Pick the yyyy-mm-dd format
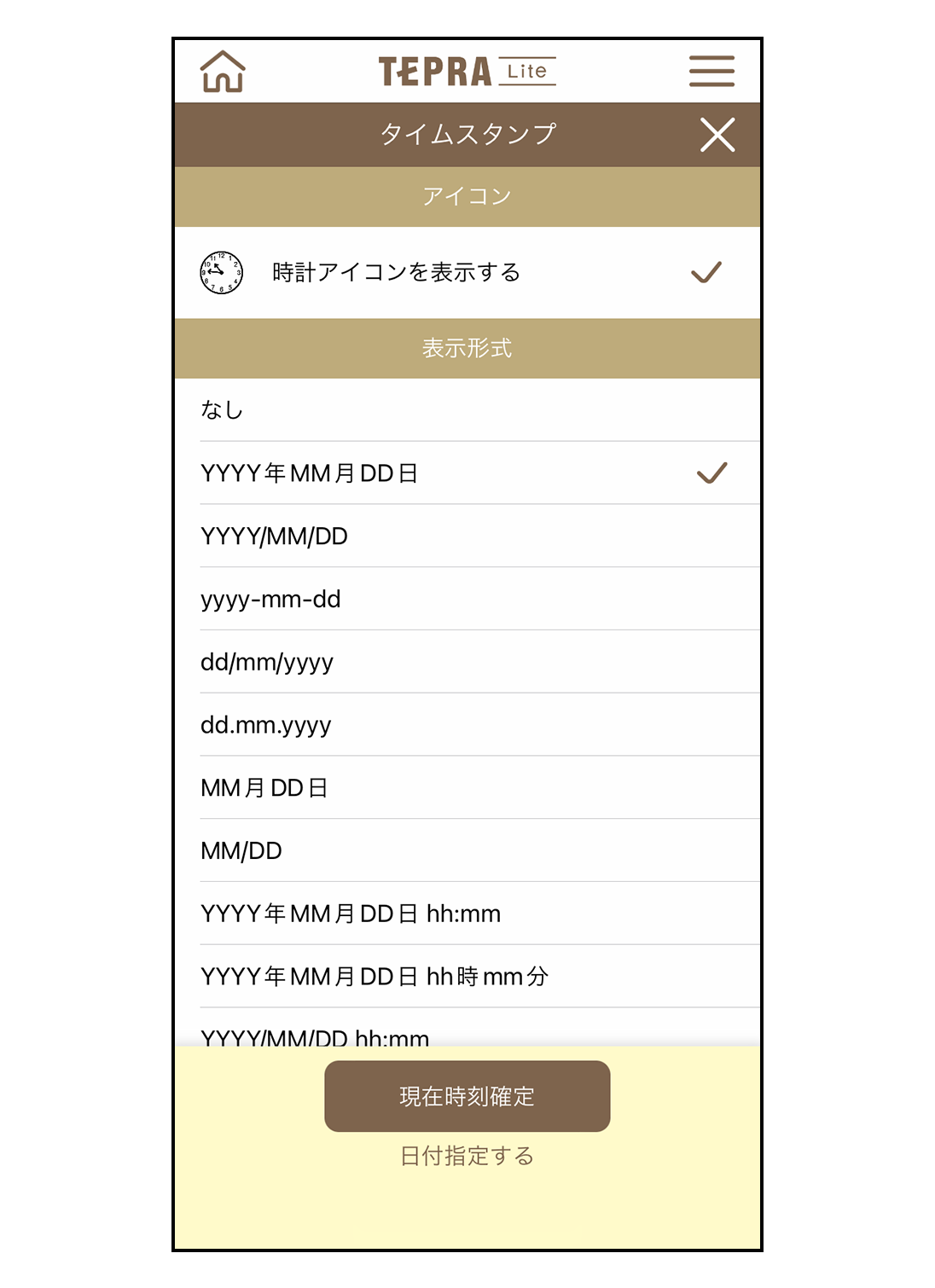Image resolution: width=935 pixels, height=1288 pixels. coord(467,600)
